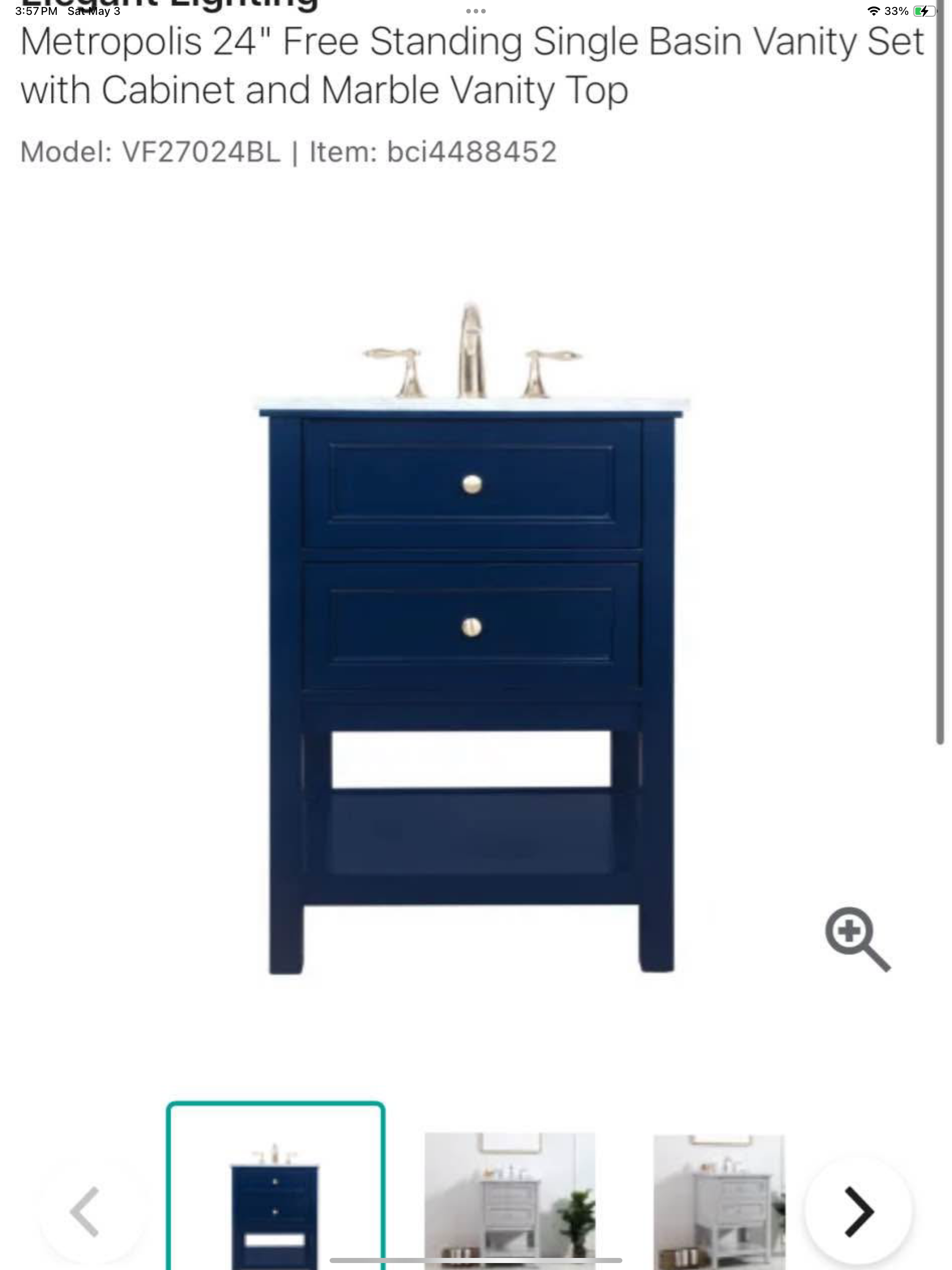Show next product thumbnails with right arrow
This screenshot has height=1270, width=952.
tap(859, 1211)
